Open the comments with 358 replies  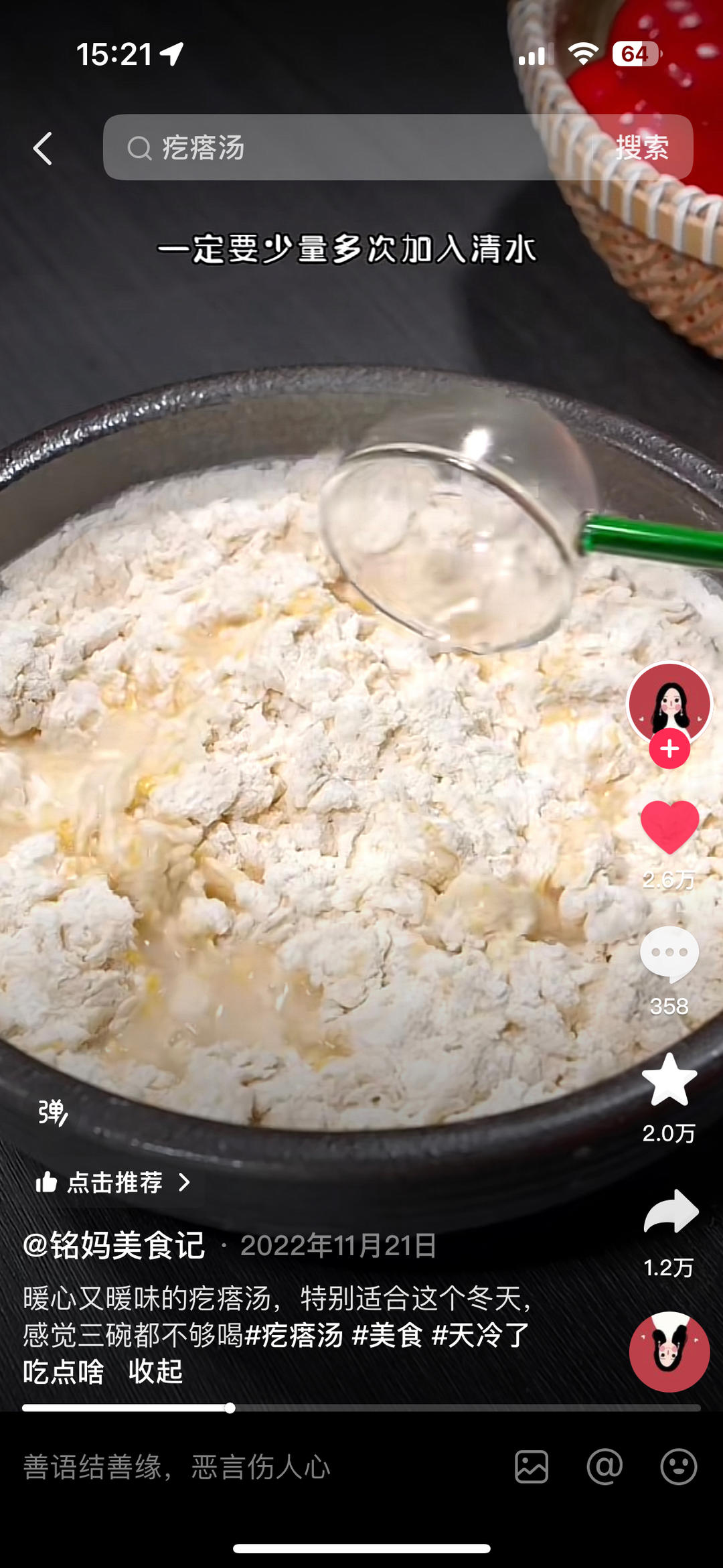(x=669, y=954)
